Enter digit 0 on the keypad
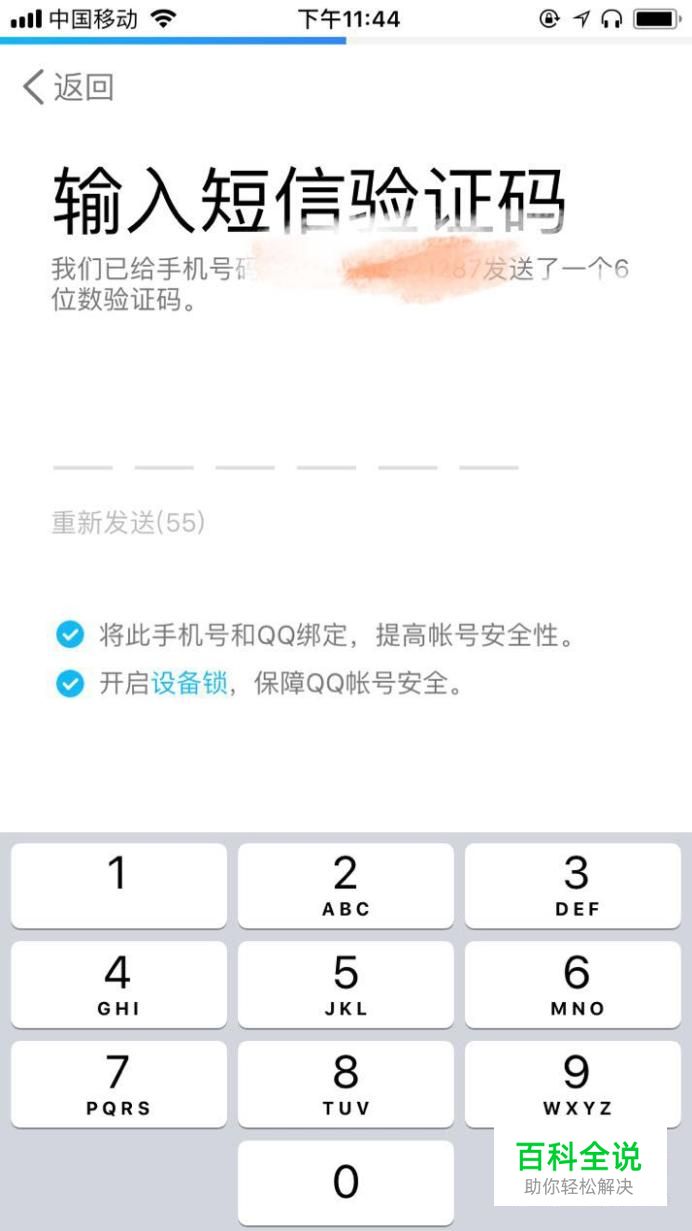 (345, 1182)
